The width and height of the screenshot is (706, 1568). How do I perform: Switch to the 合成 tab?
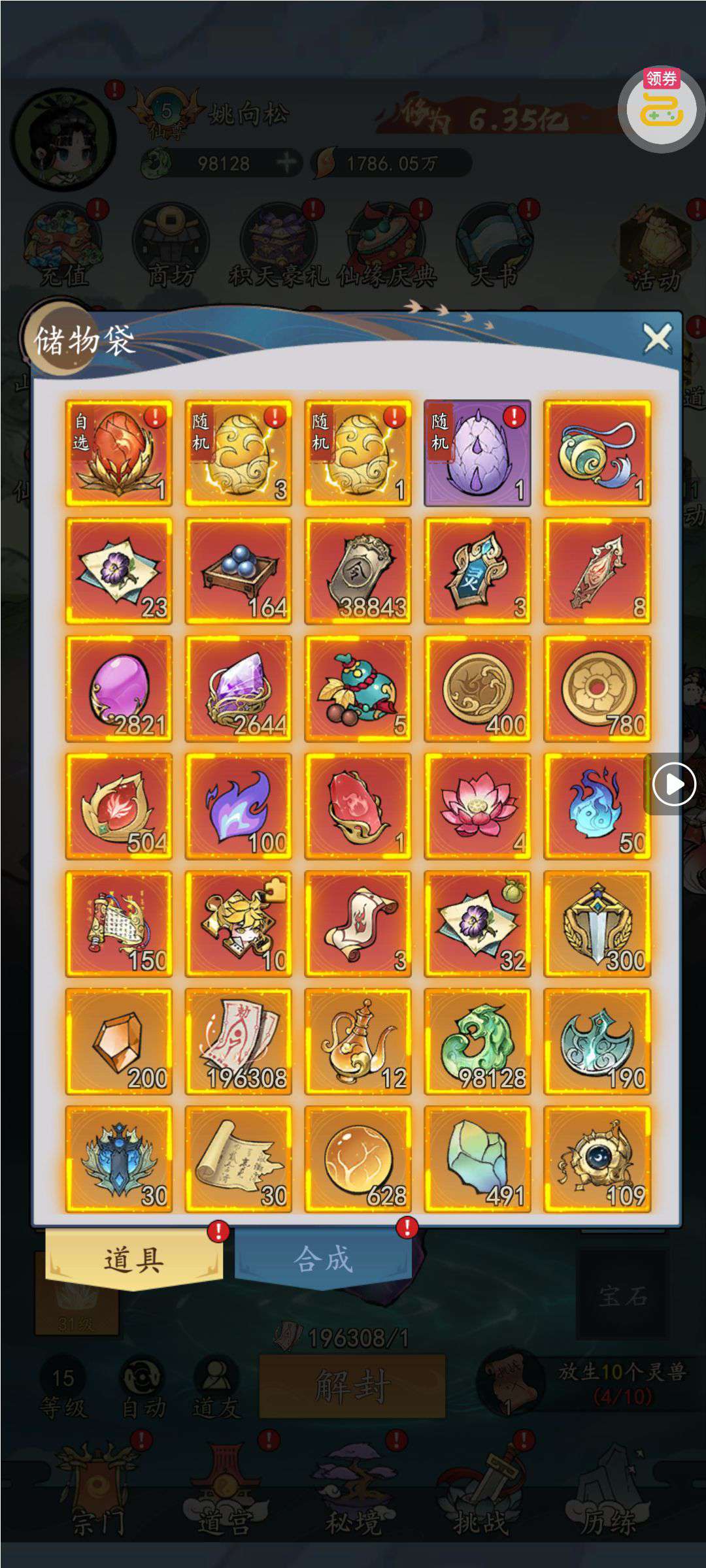click(x=323, y=1258)
